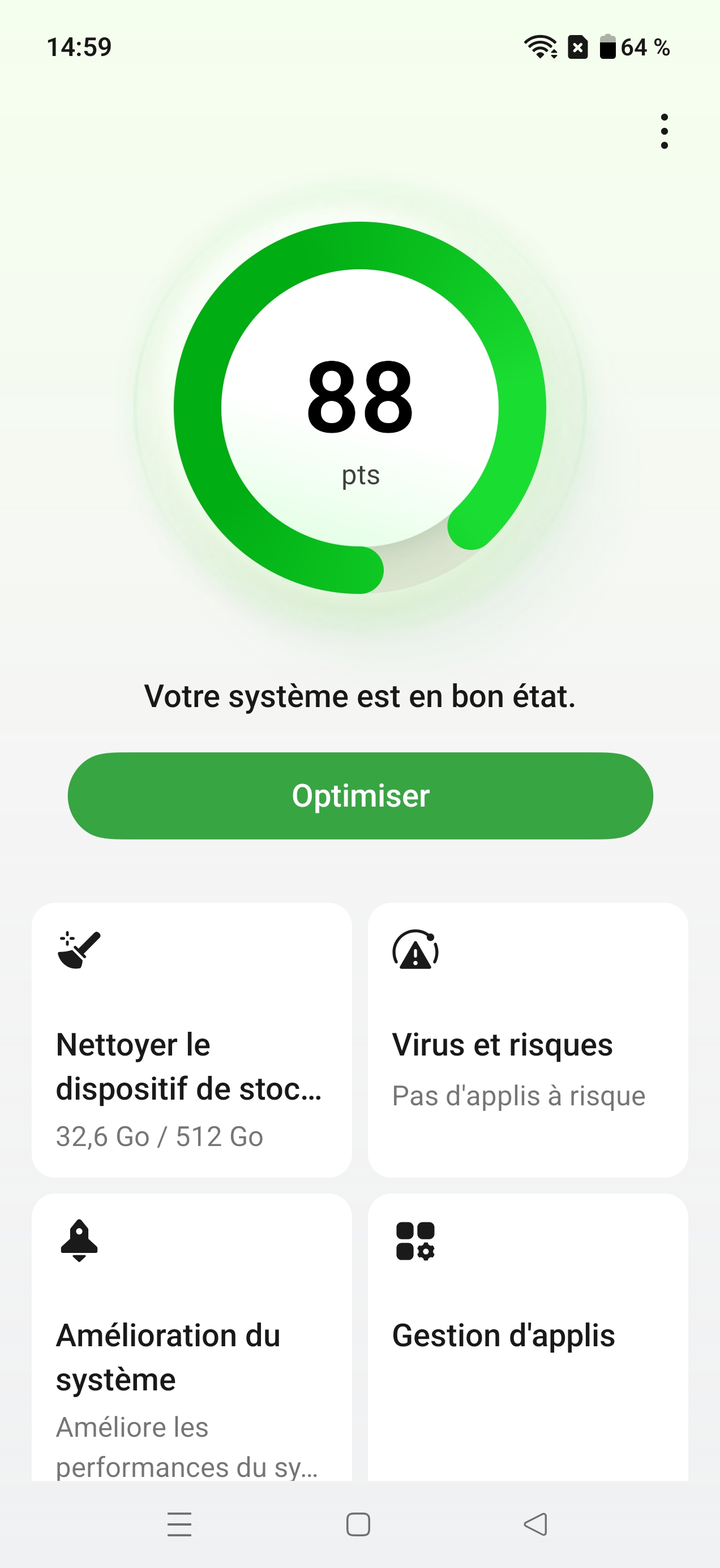Tap the Optimiser button
The height and width of the screenshot is (1568, 720).
pyautogui.click(x=360, y=795)
